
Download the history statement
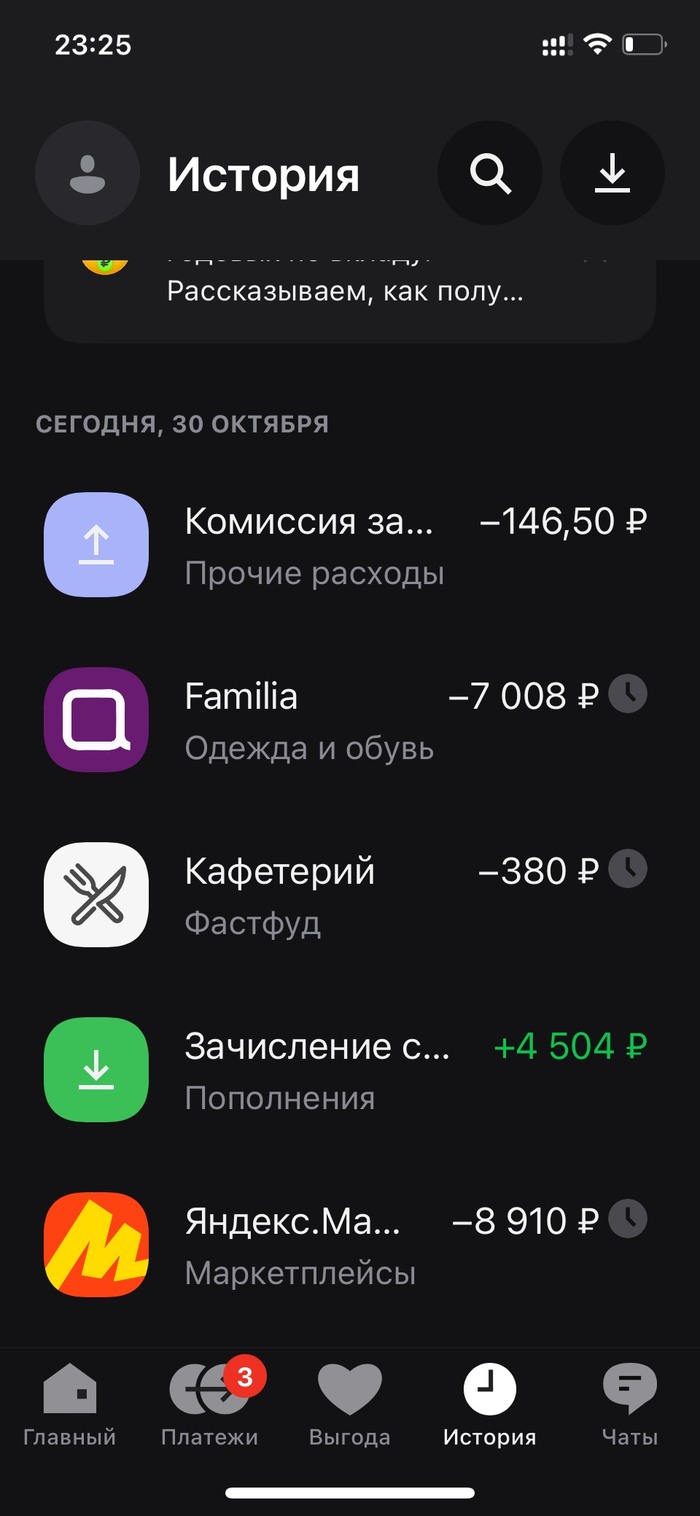612,173
